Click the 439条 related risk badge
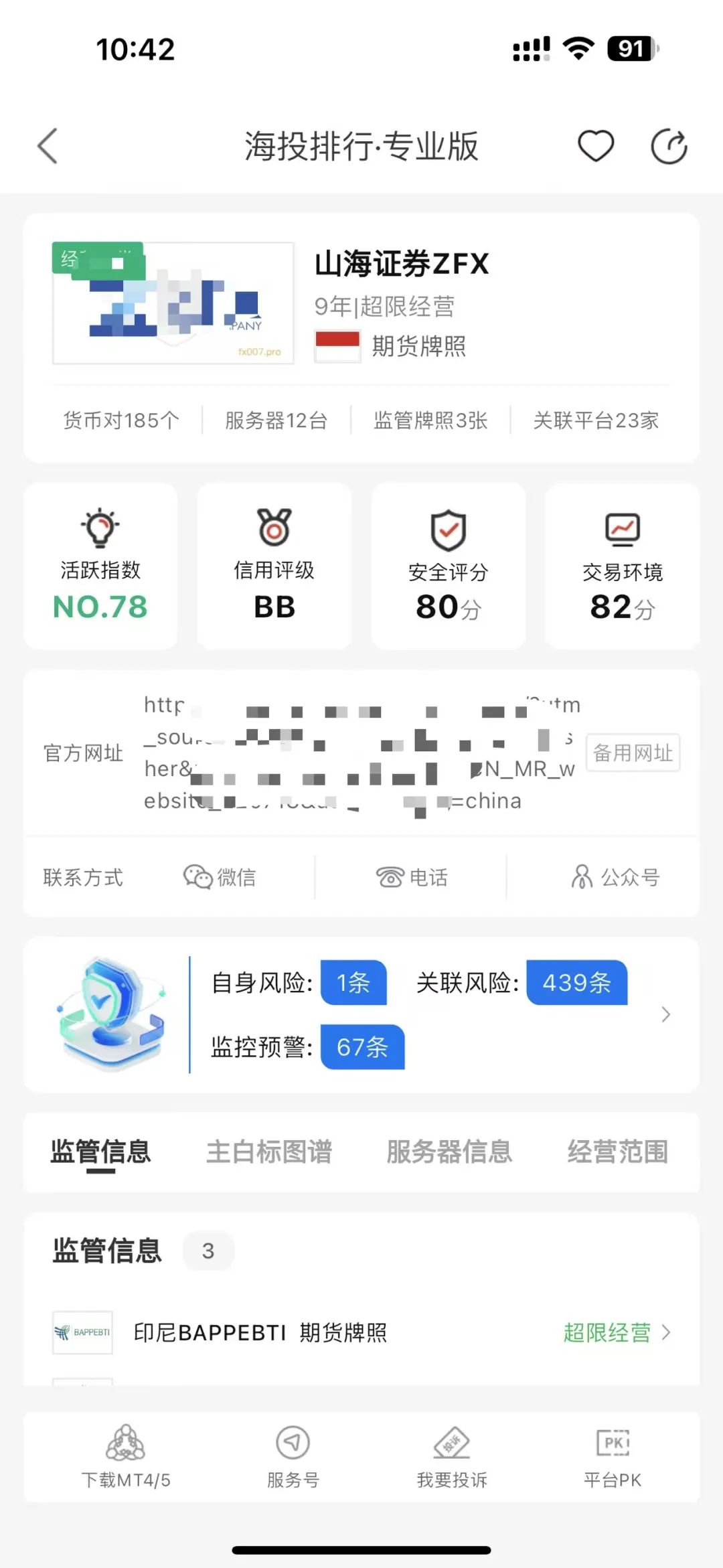Screen dimensions: 723x1568 (x=576, y=984)
